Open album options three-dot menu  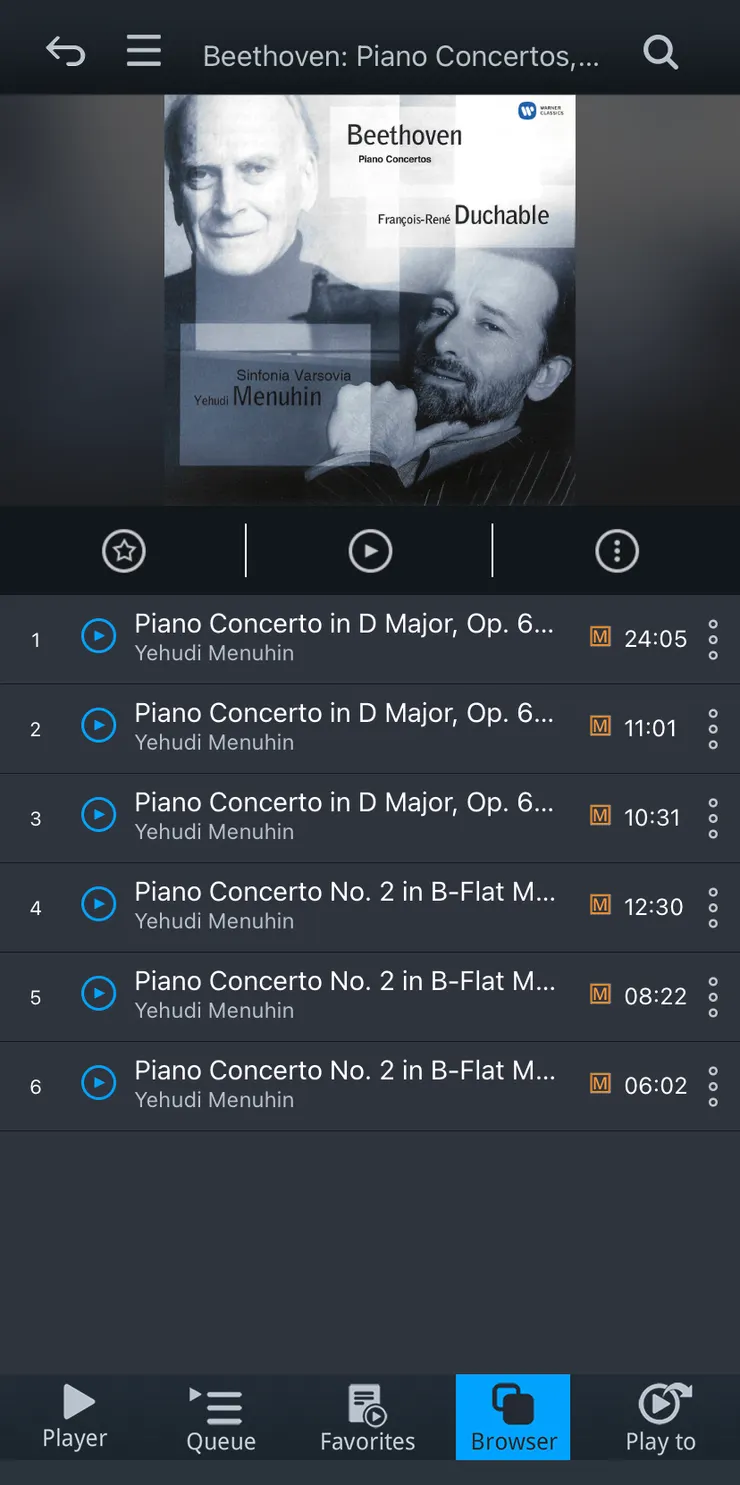tap(616, 551)
